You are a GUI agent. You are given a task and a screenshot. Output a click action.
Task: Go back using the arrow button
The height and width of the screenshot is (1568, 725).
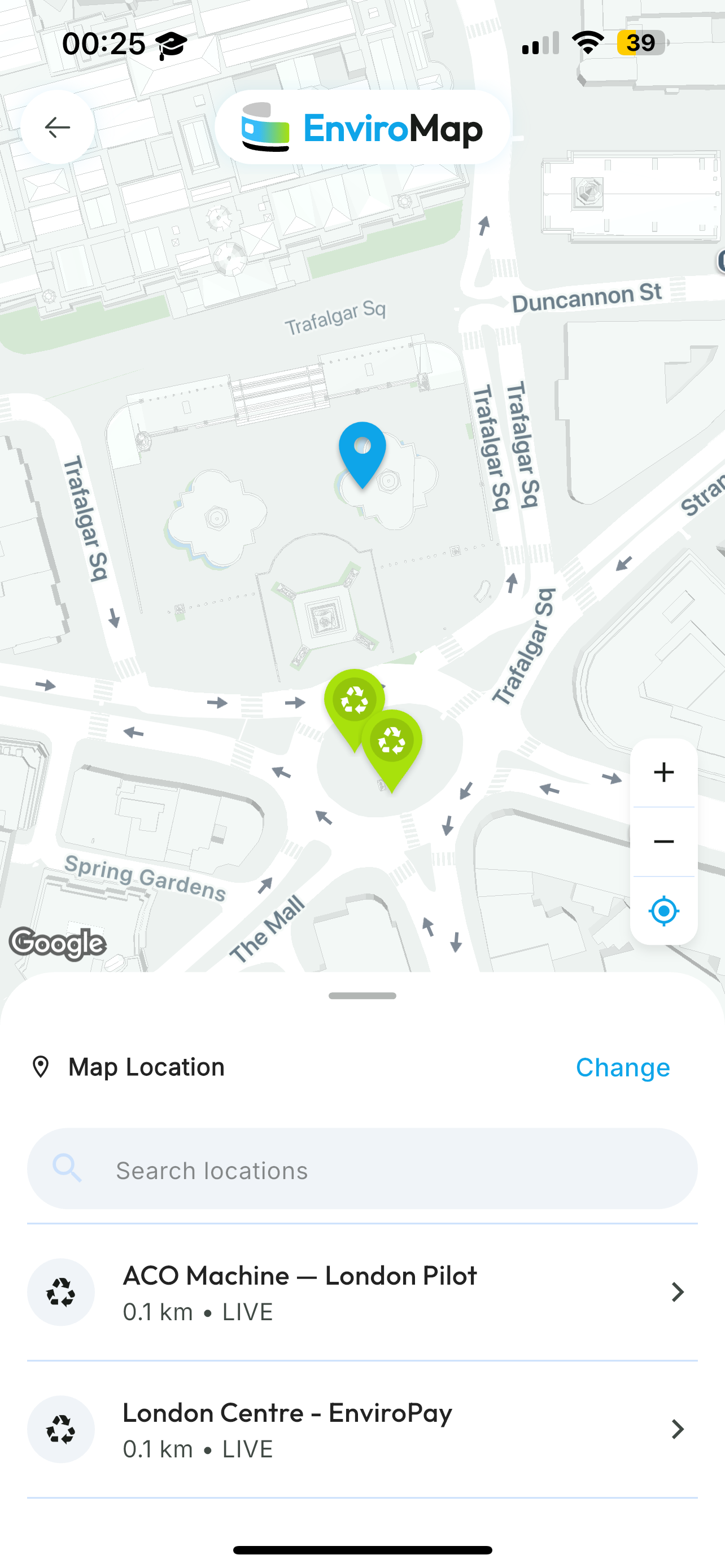click(x=57, y=127)
